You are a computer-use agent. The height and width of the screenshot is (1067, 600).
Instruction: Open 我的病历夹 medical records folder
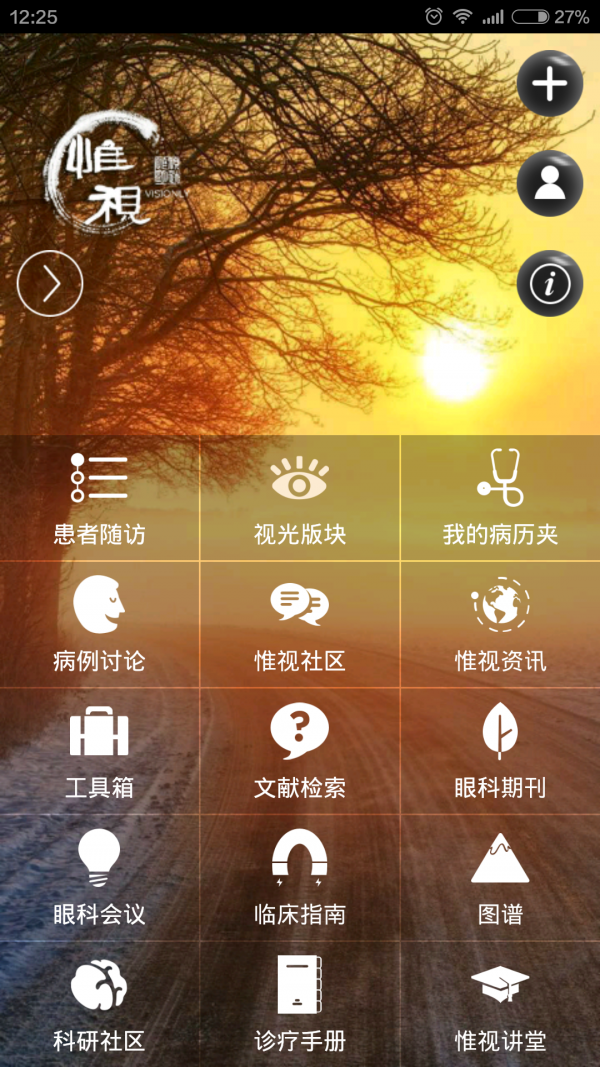tap(500, 499)
